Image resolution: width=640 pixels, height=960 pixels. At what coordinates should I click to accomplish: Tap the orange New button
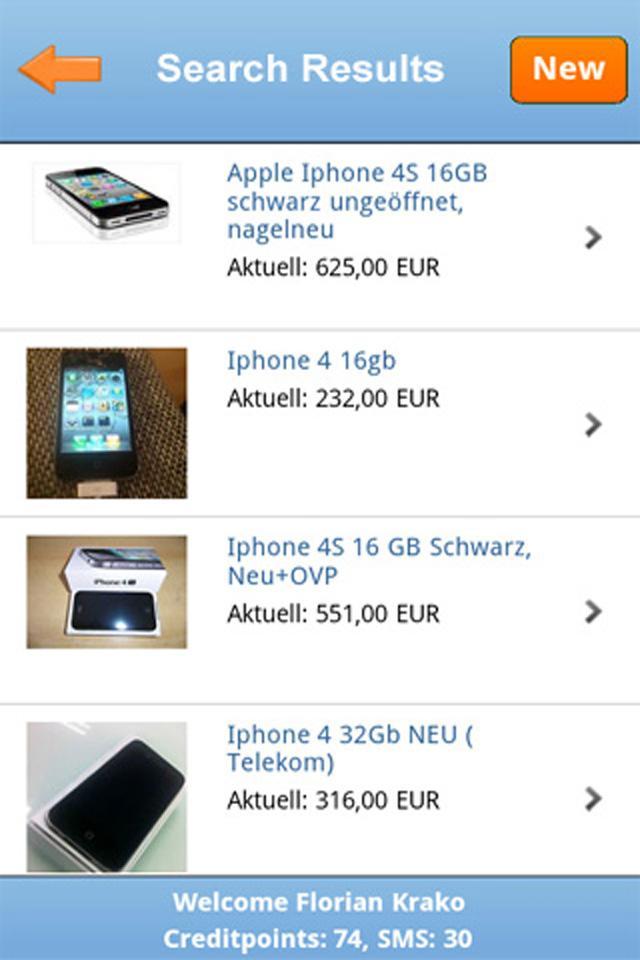coord(568,69)
